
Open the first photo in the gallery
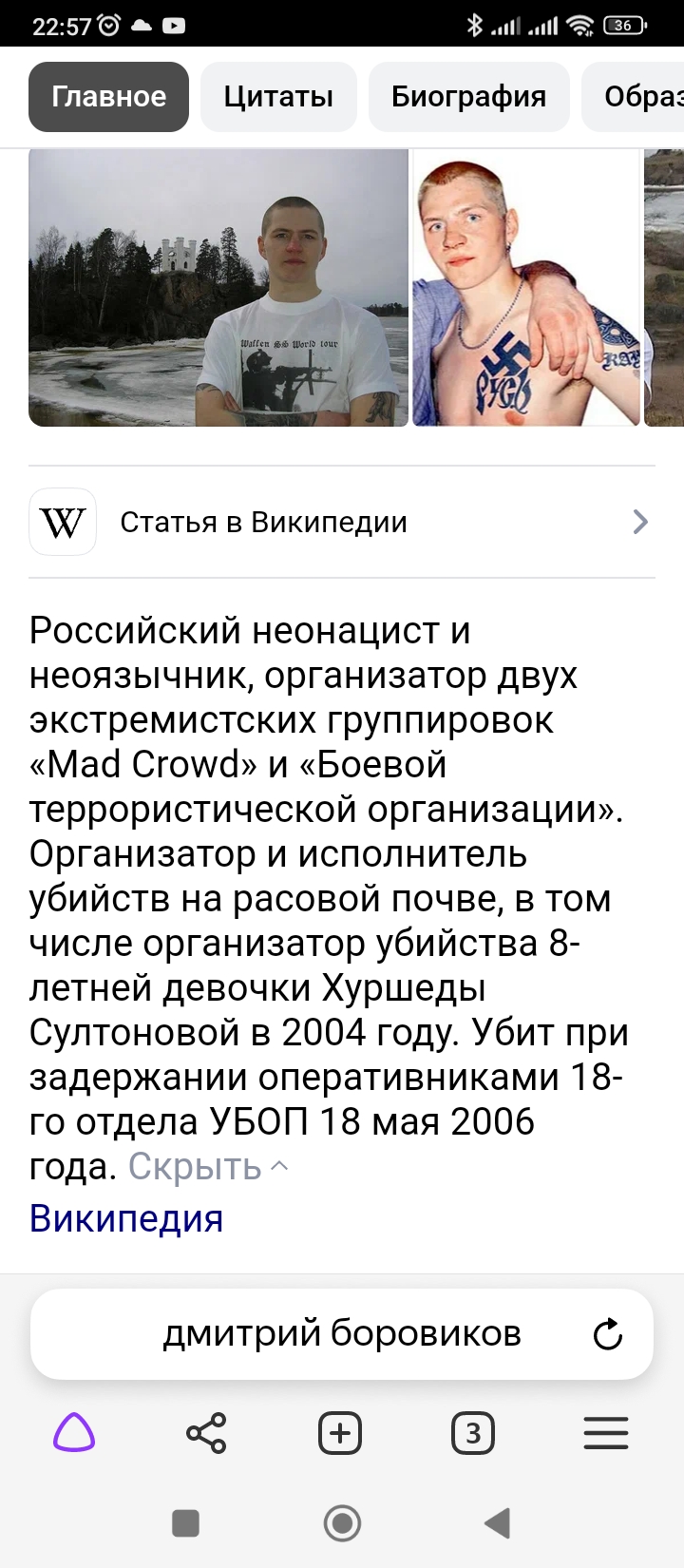click(218, 288)
